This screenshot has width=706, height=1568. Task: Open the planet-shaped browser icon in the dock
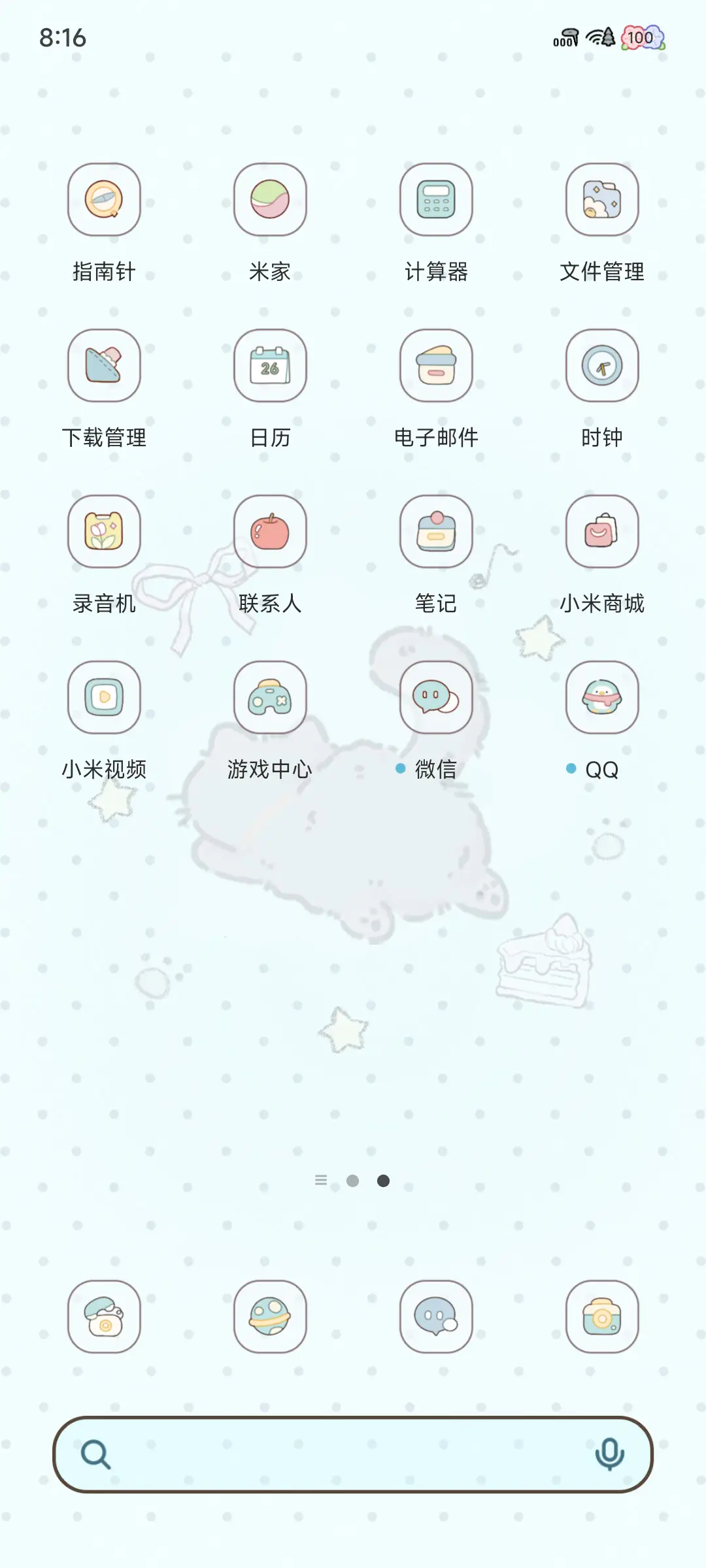pos(270,1316)
